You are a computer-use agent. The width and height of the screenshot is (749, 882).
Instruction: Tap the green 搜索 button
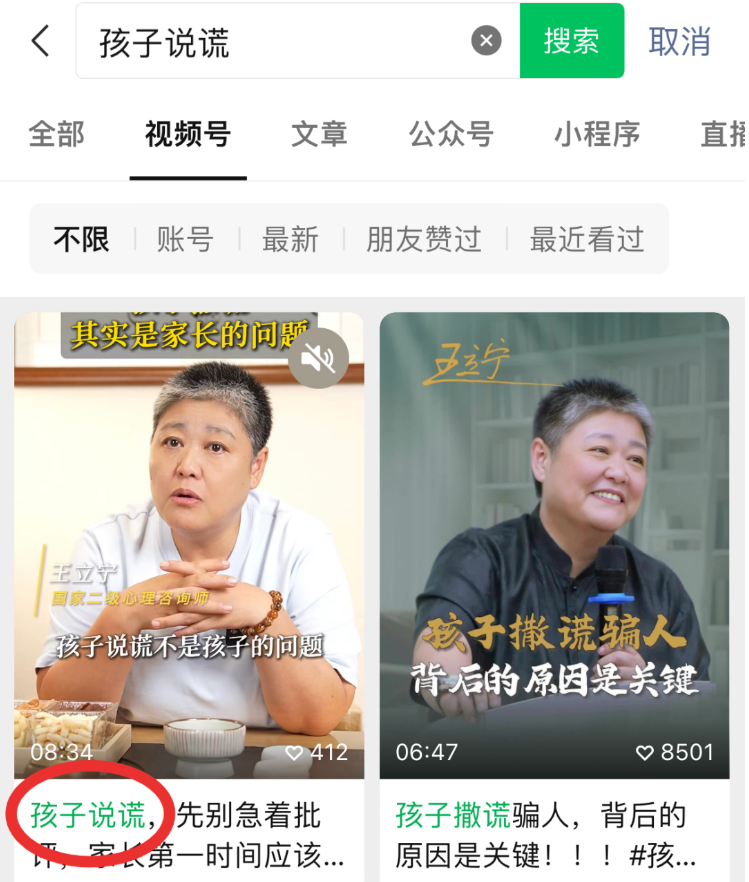click(x=571, y=41)
